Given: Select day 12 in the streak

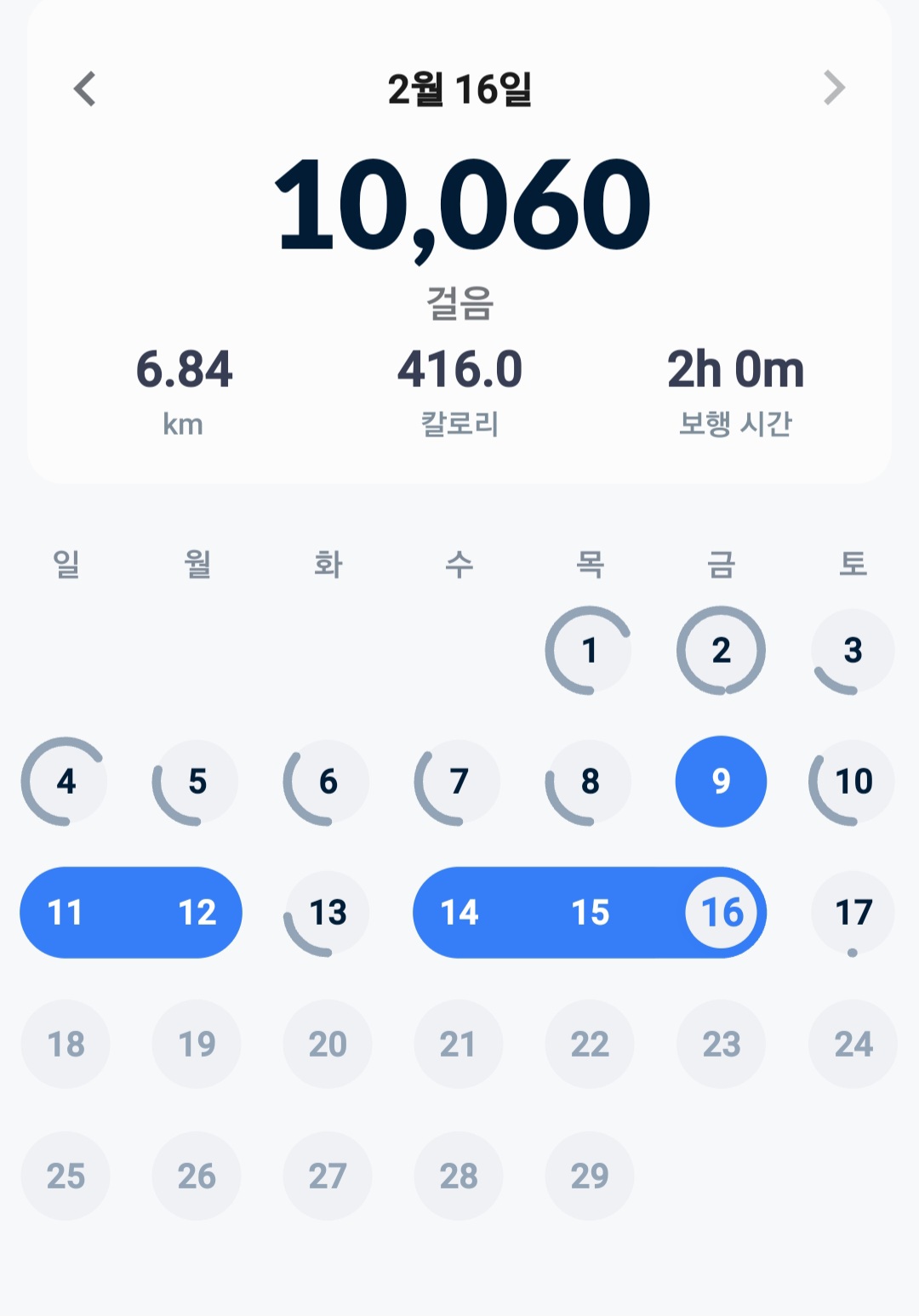Looking at the screenshot, I should 197,913.
